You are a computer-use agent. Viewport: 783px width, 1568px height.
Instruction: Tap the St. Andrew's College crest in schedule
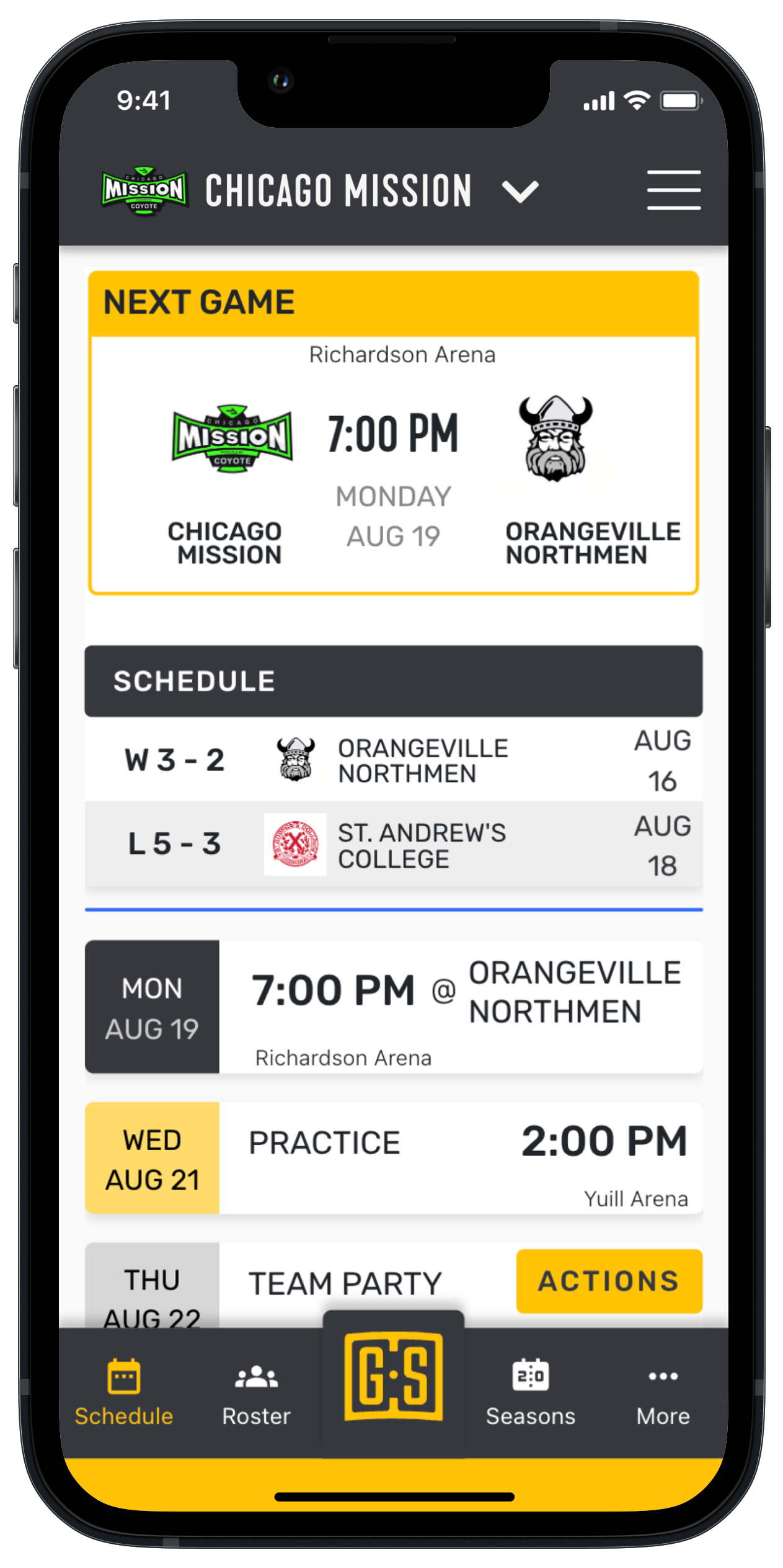(x=294, y=845)
